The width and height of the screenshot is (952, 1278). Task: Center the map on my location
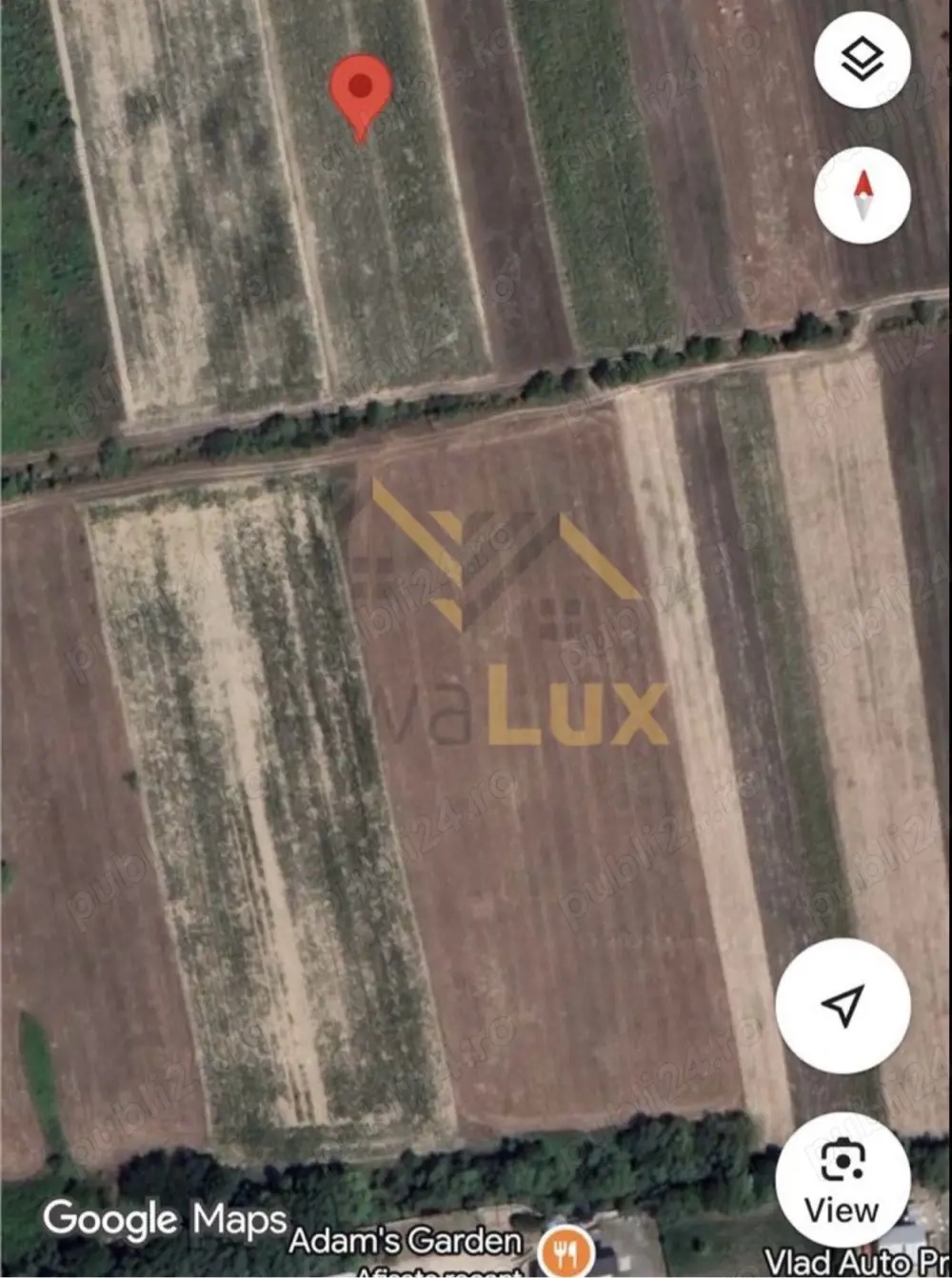[x=843, y=1006]
